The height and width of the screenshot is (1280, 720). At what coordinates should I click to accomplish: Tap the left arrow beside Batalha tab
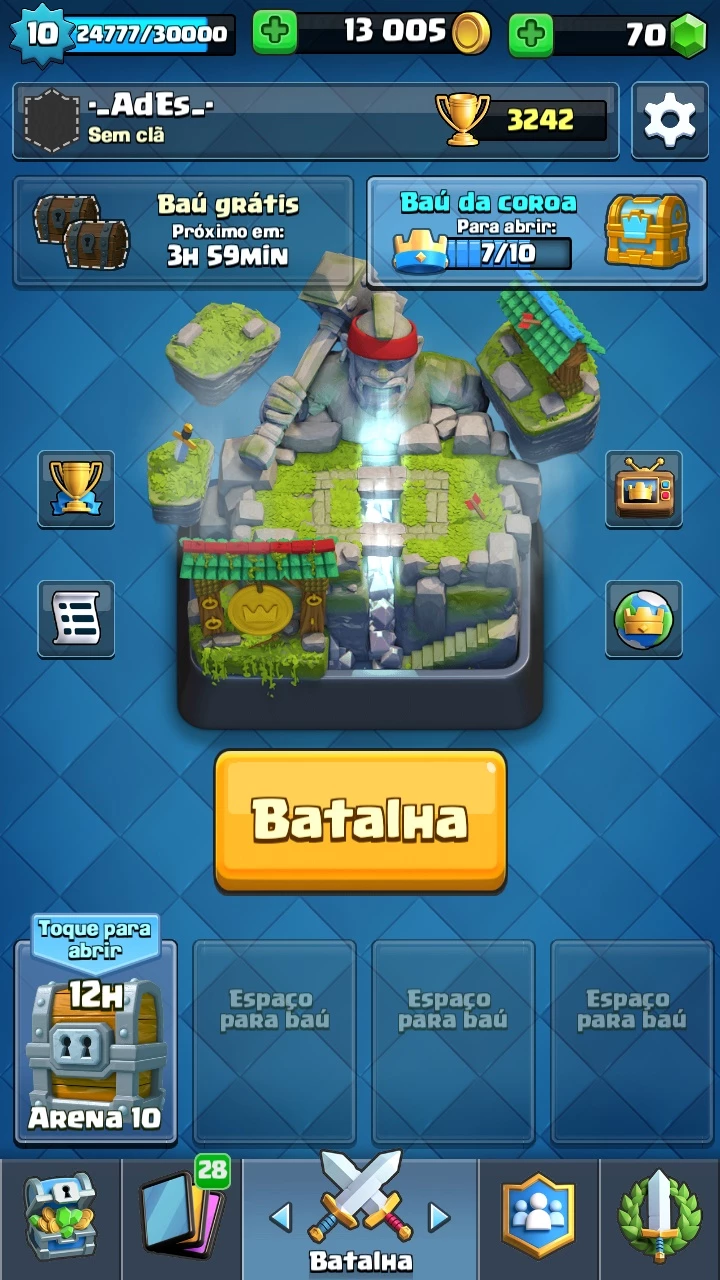click(x=281, y=1217)
